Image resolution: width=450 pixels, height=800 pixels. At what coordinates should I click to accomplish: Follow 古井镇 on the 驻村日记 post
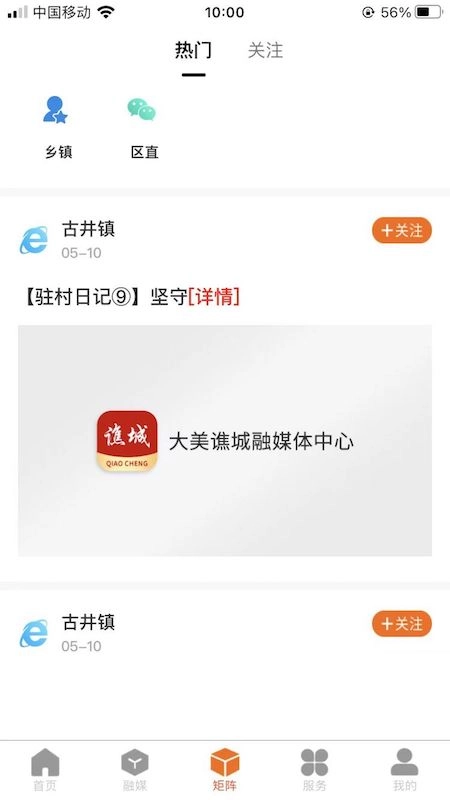pos(402,231)
